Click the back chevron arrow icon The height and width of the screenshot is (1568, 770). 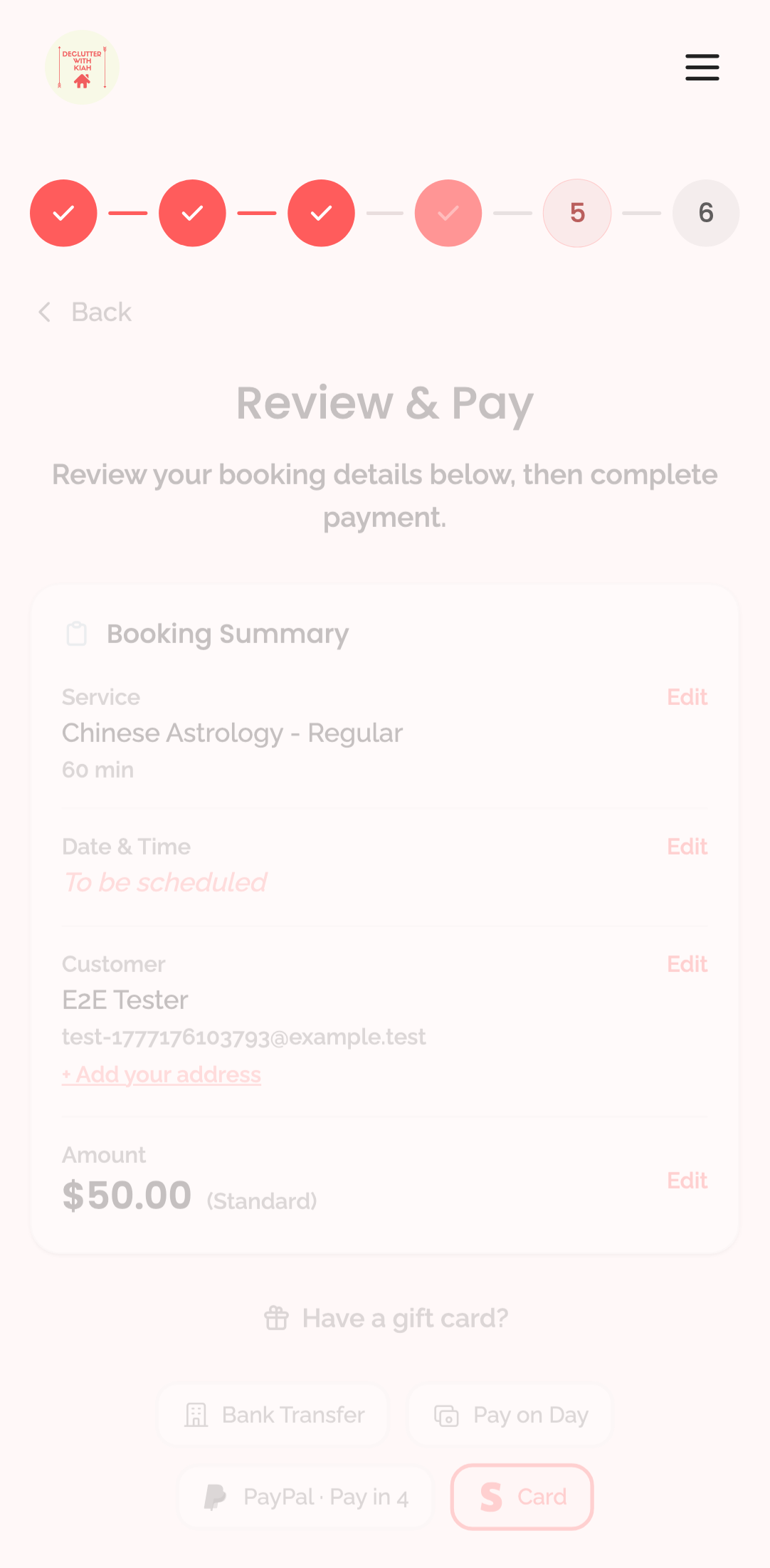pos(45,312)
